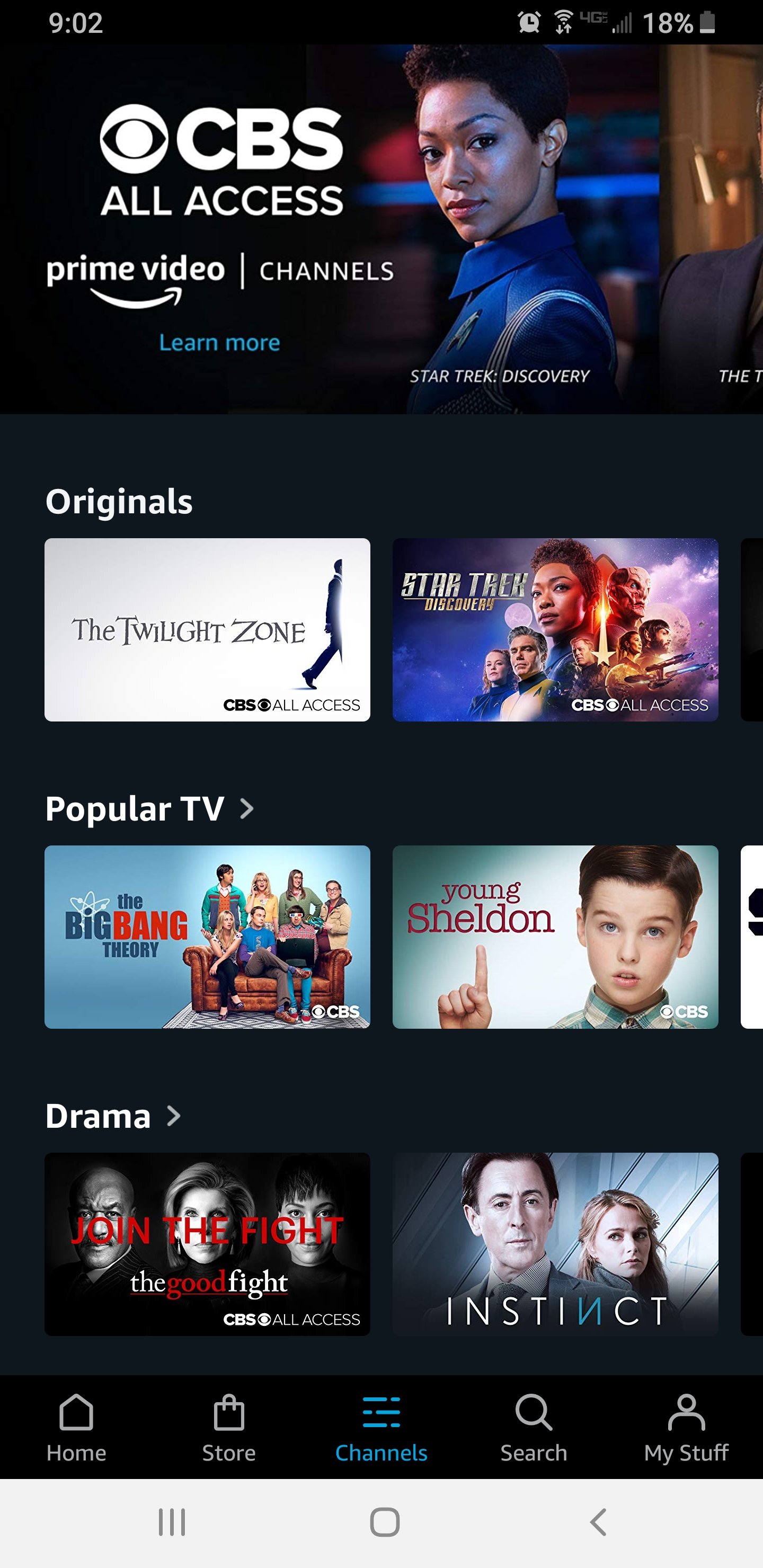
Task: Switch to the Store tab
Action: coord(229,1428)
